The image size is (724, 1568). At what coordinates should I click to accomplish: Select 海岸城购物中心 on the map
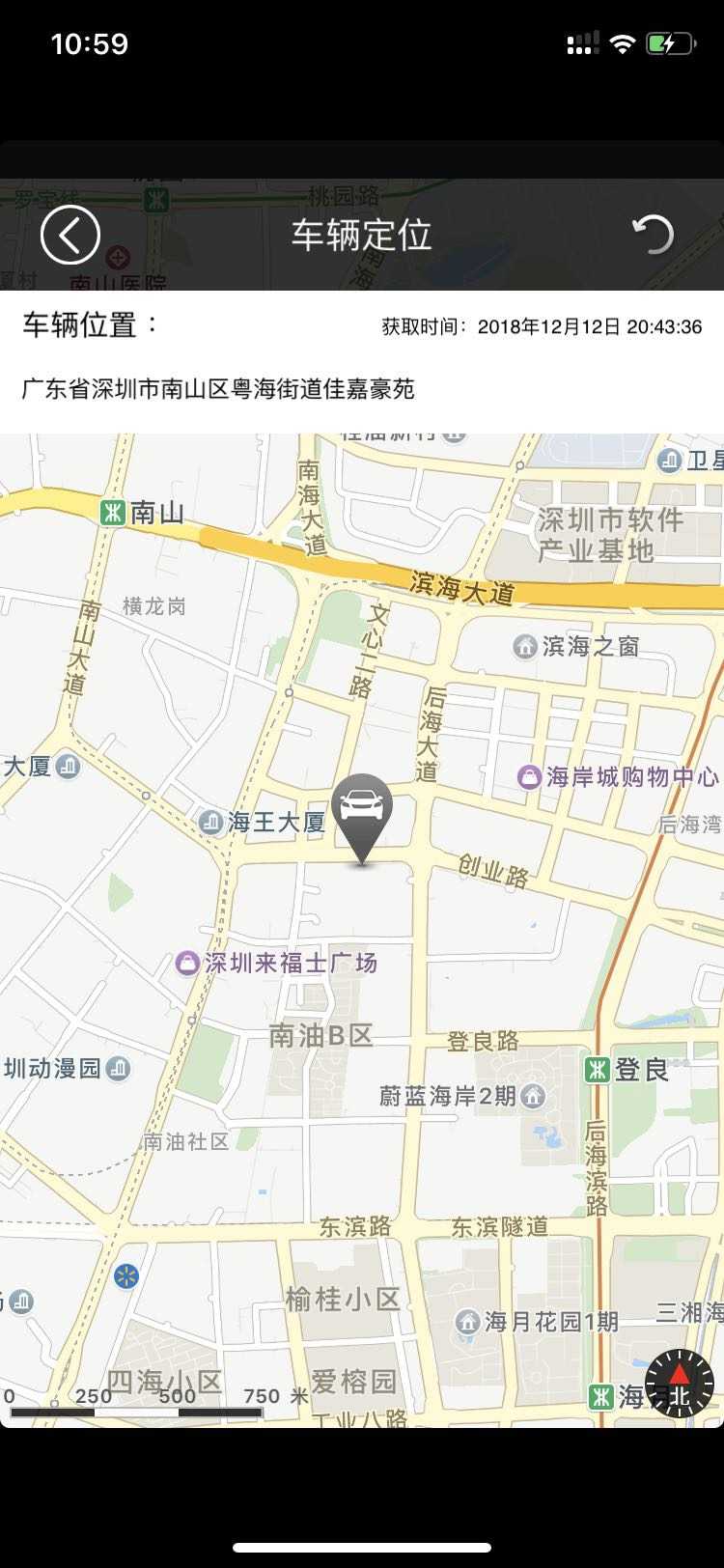point(529,776)
